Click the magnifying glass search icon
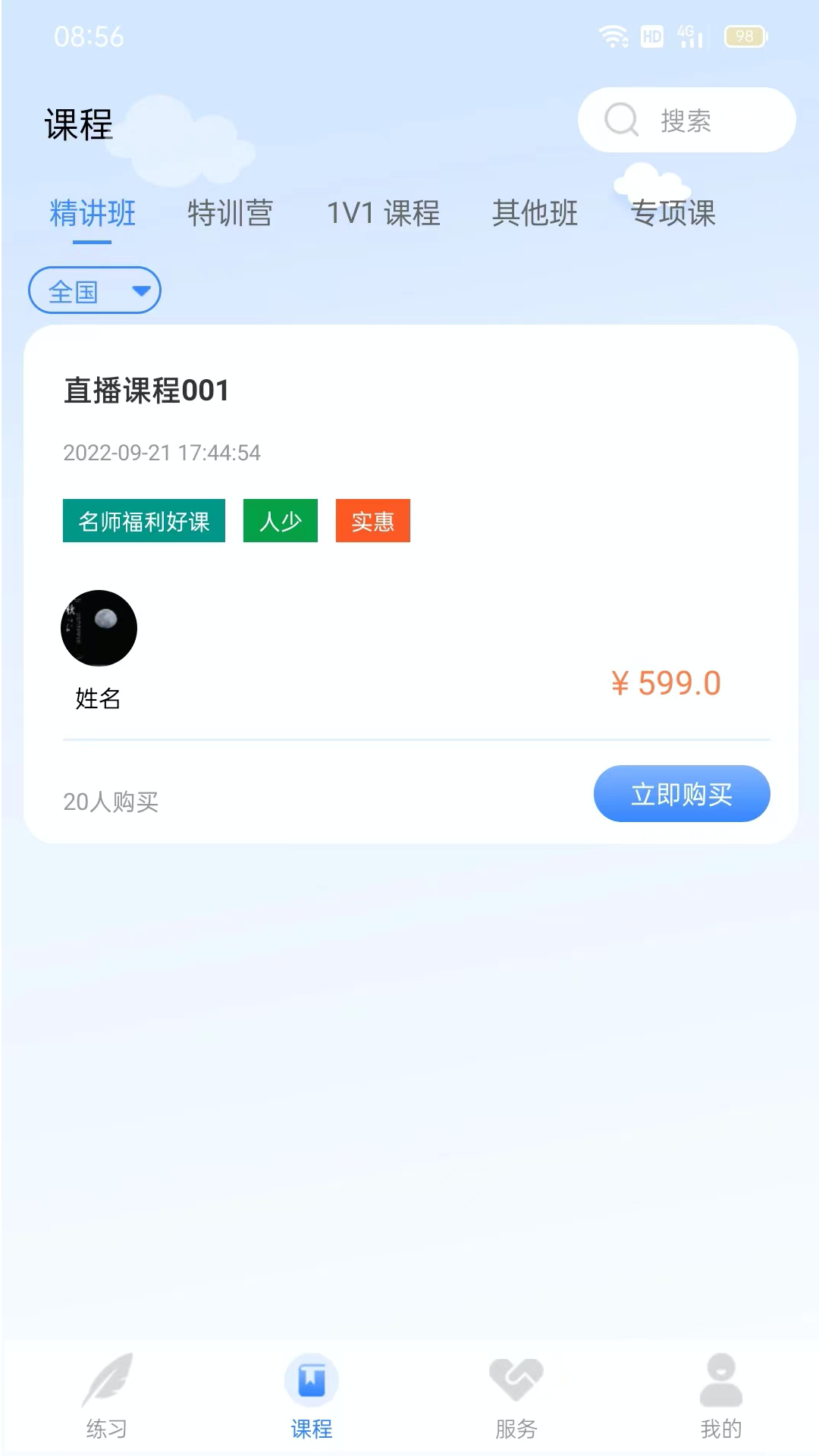 click(x=621, y=119)
